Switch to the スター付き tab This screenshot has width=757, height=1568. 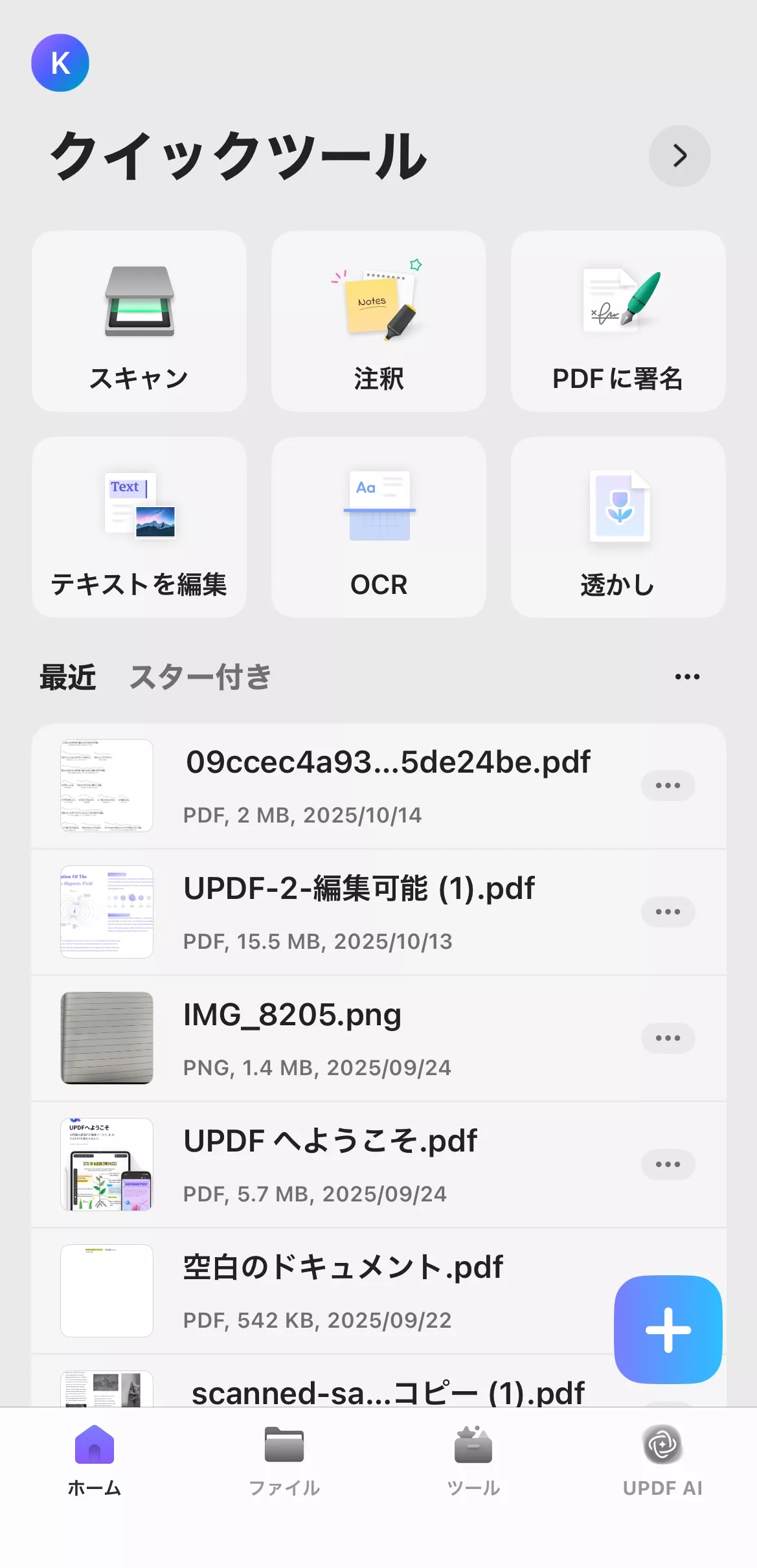[201, 677]
